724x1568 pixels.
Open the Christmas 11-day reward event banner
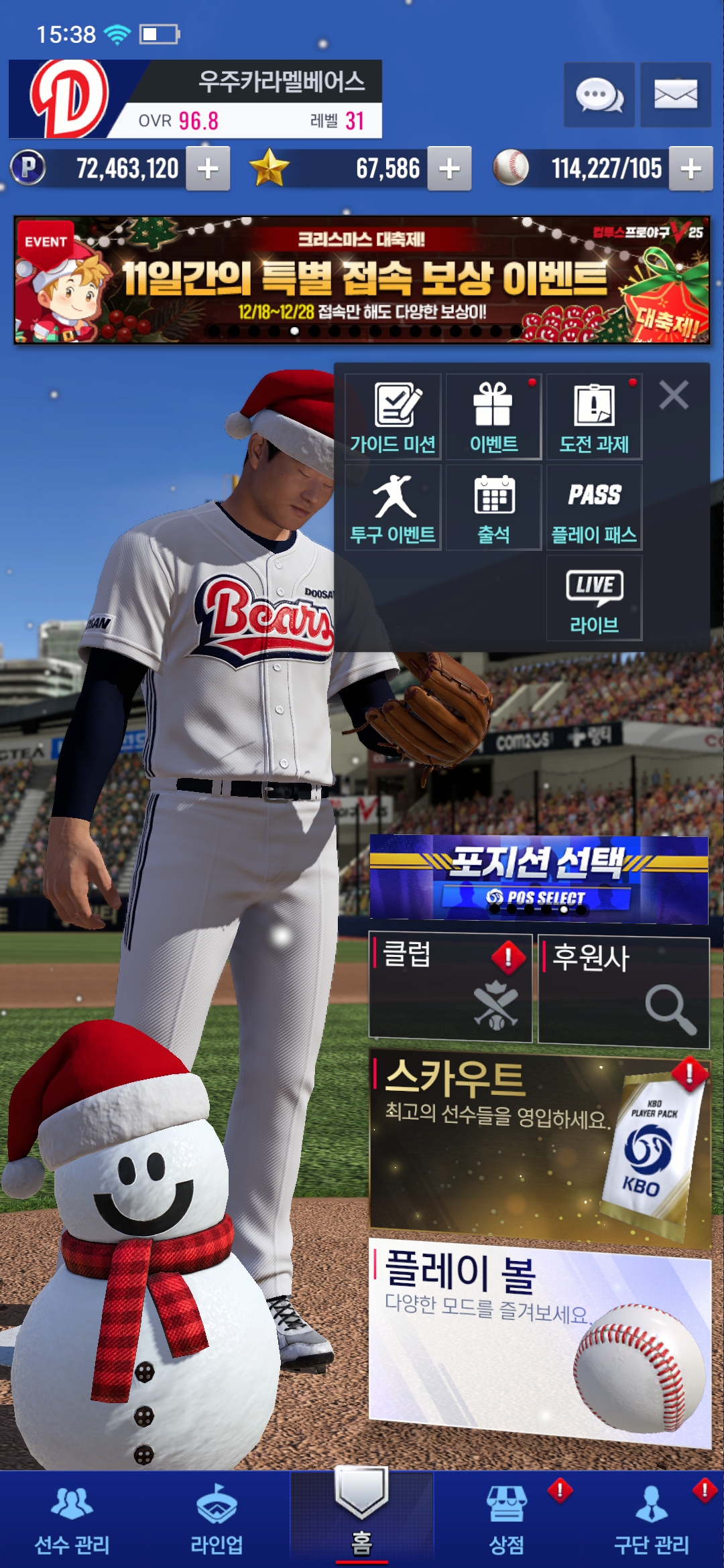pyautogui.click(x=362, y=280)
